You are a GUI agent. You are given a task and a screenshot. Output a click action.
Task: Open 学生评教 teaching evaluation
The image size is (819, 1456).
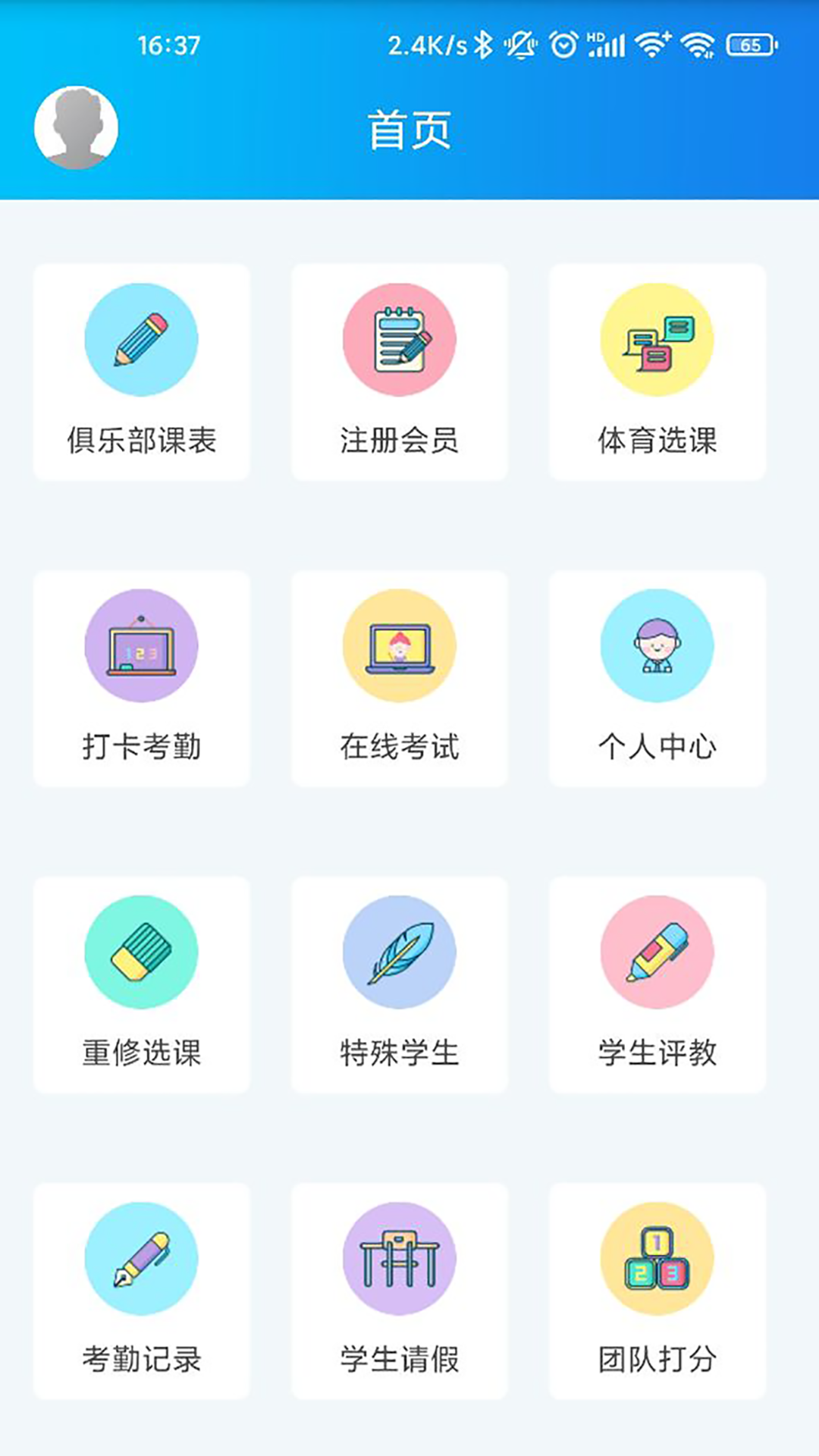(x=657, y=985)
